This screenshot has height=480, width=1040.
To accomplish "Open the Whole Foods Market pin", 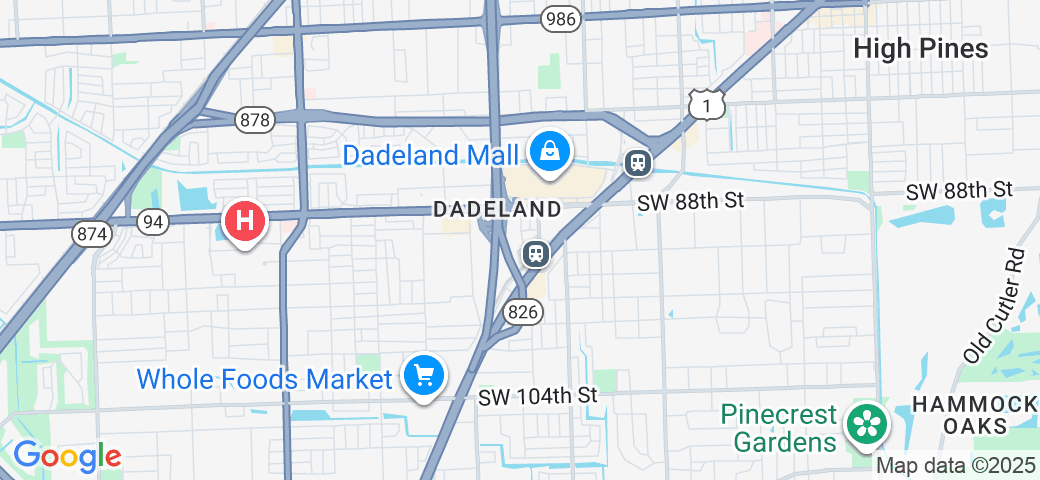I will [424, 376].
